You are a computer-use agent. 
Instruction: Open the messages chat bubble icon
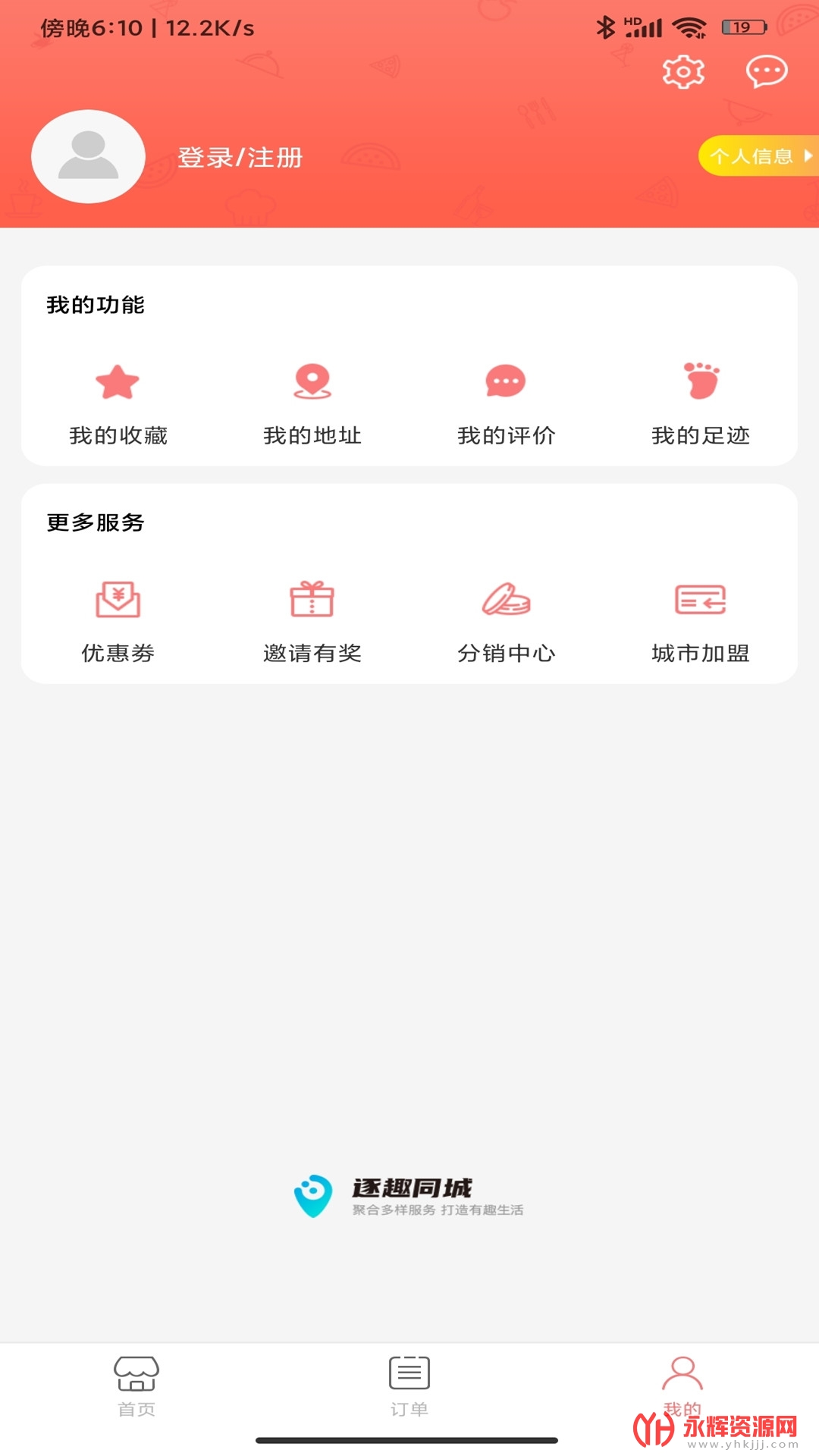pos(767,72)
